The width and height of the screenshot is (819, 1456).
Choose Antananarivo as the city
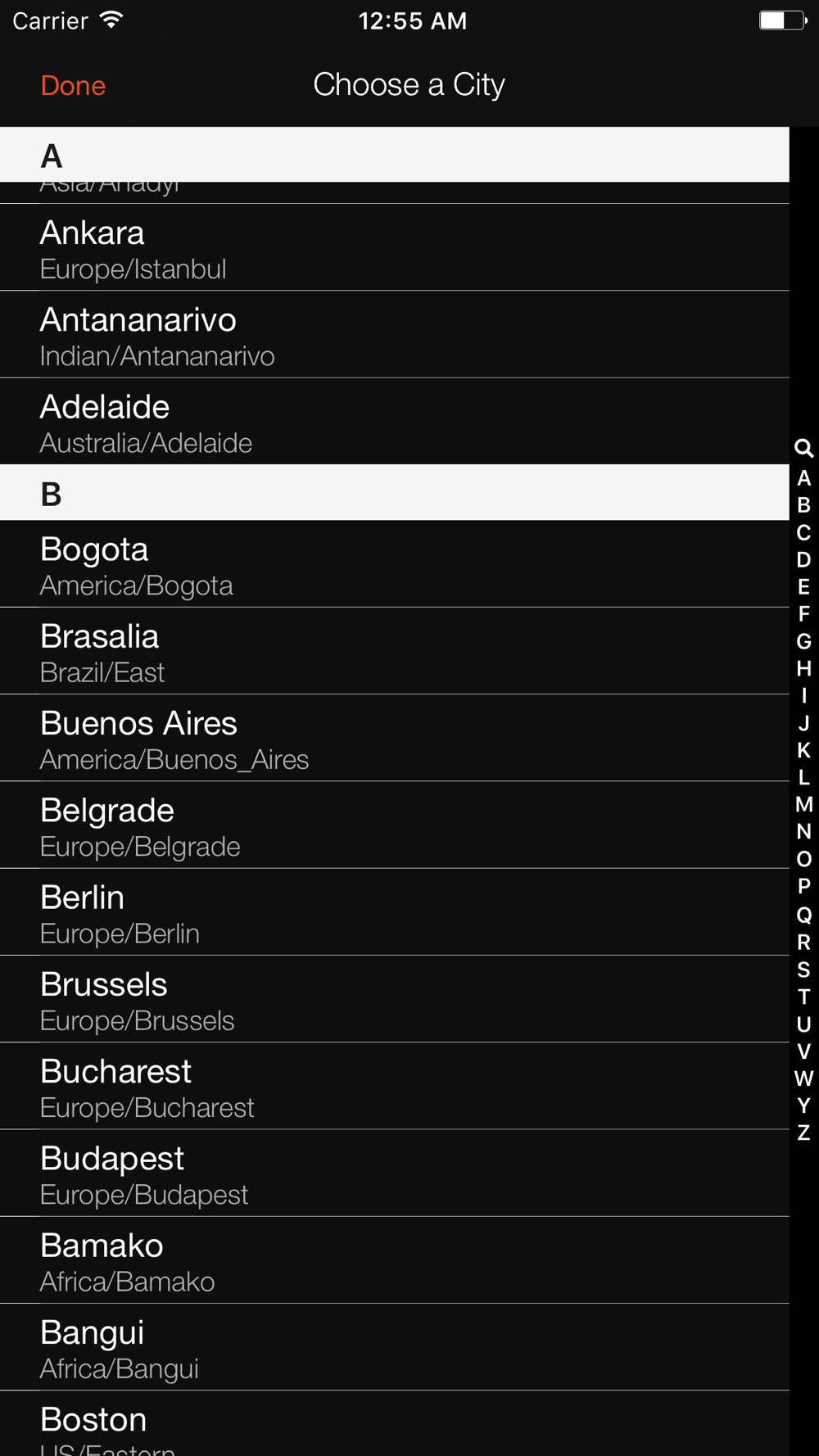click(395, 334)
